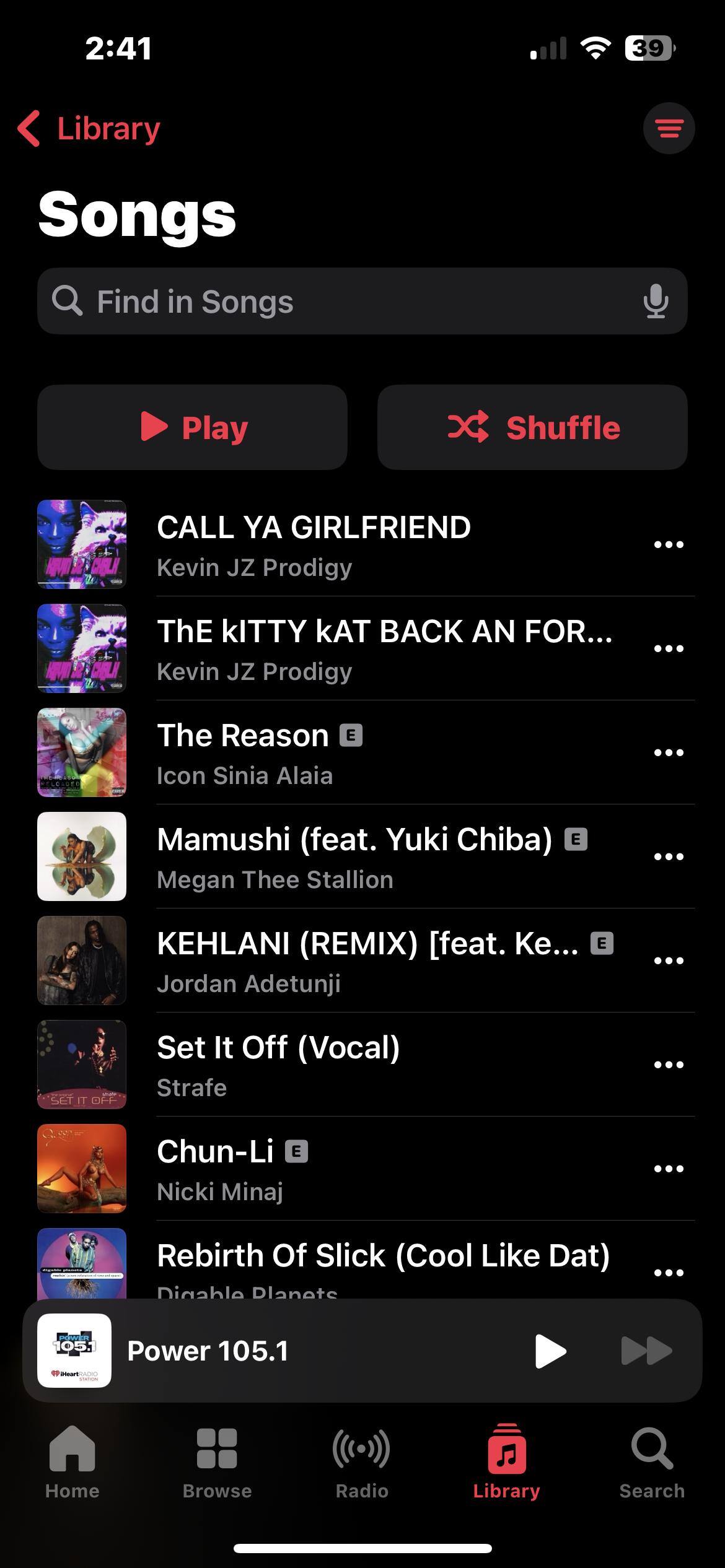Open the sort options icon
The width and height of the screenshot is (725, 1568).
pyautogui.click(x=669, y=128)
